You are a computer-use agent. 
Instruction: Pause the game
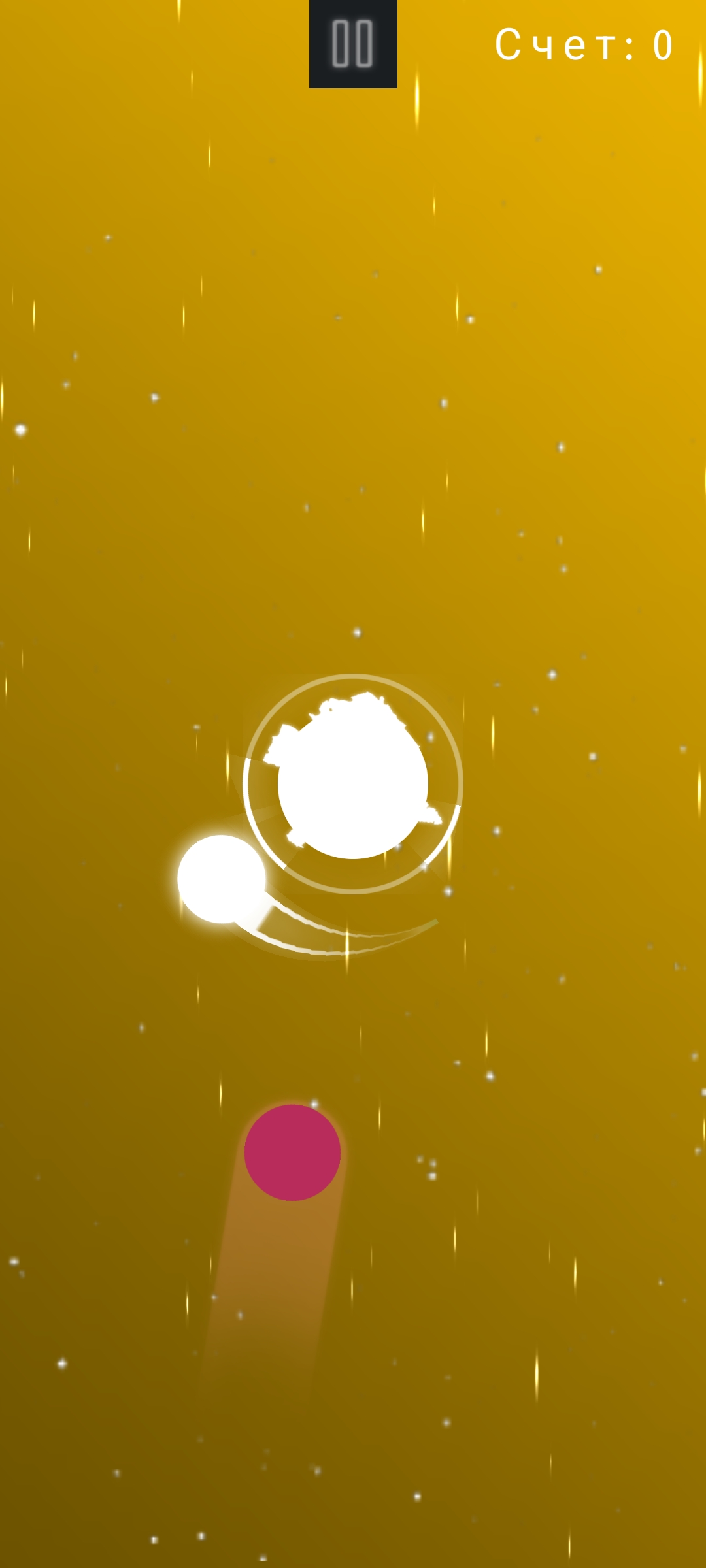tap(353, 44)
